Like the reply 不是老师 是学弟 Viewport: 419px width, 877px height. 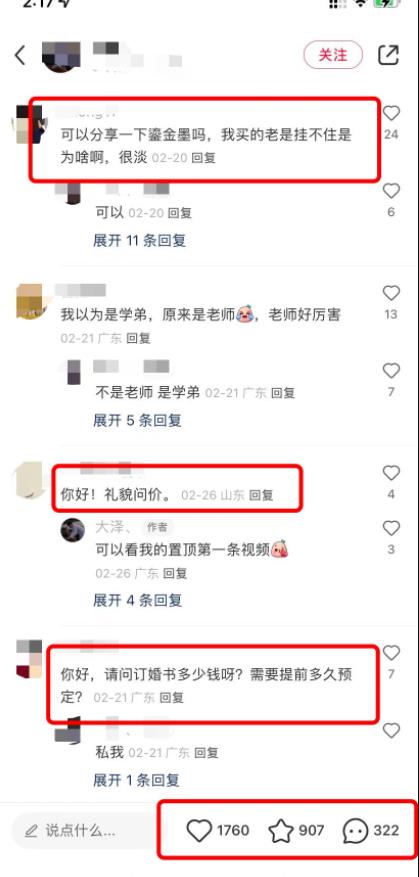391,371
